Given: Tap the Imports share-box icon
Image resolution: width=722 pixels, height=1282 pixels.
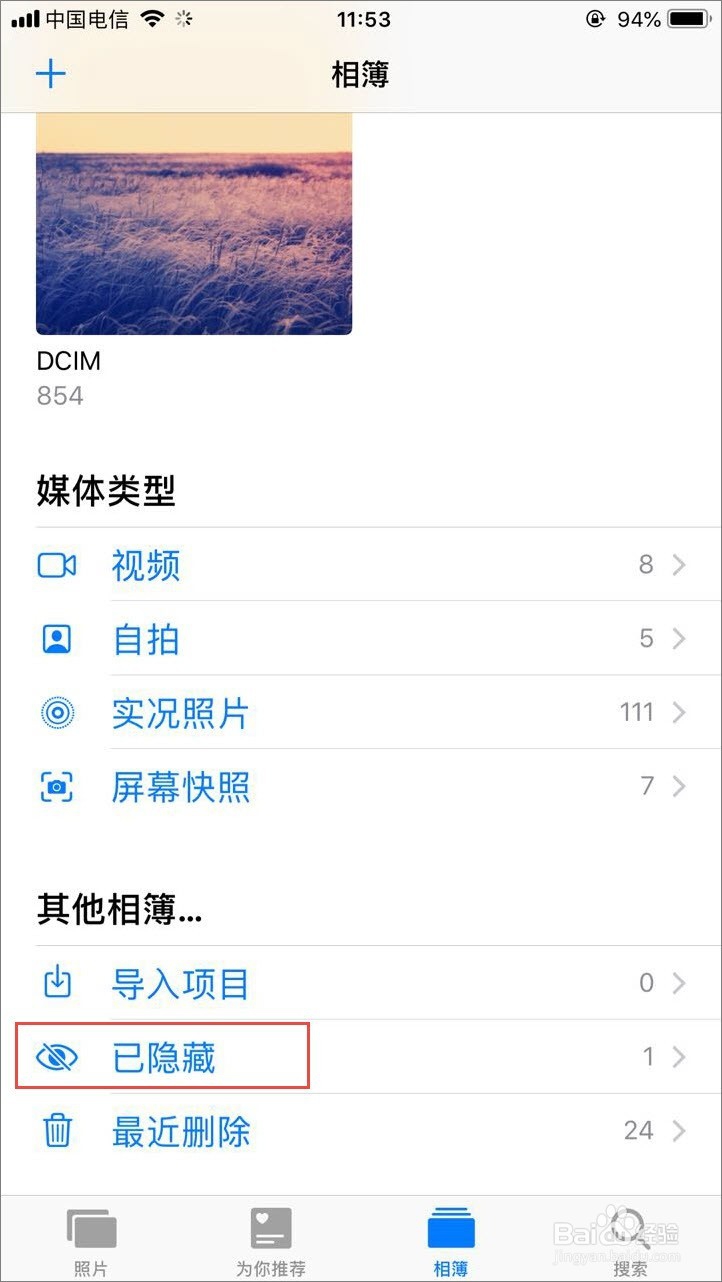Looking at the screenshot, I should pyautogui.click(x=57, y=982).
